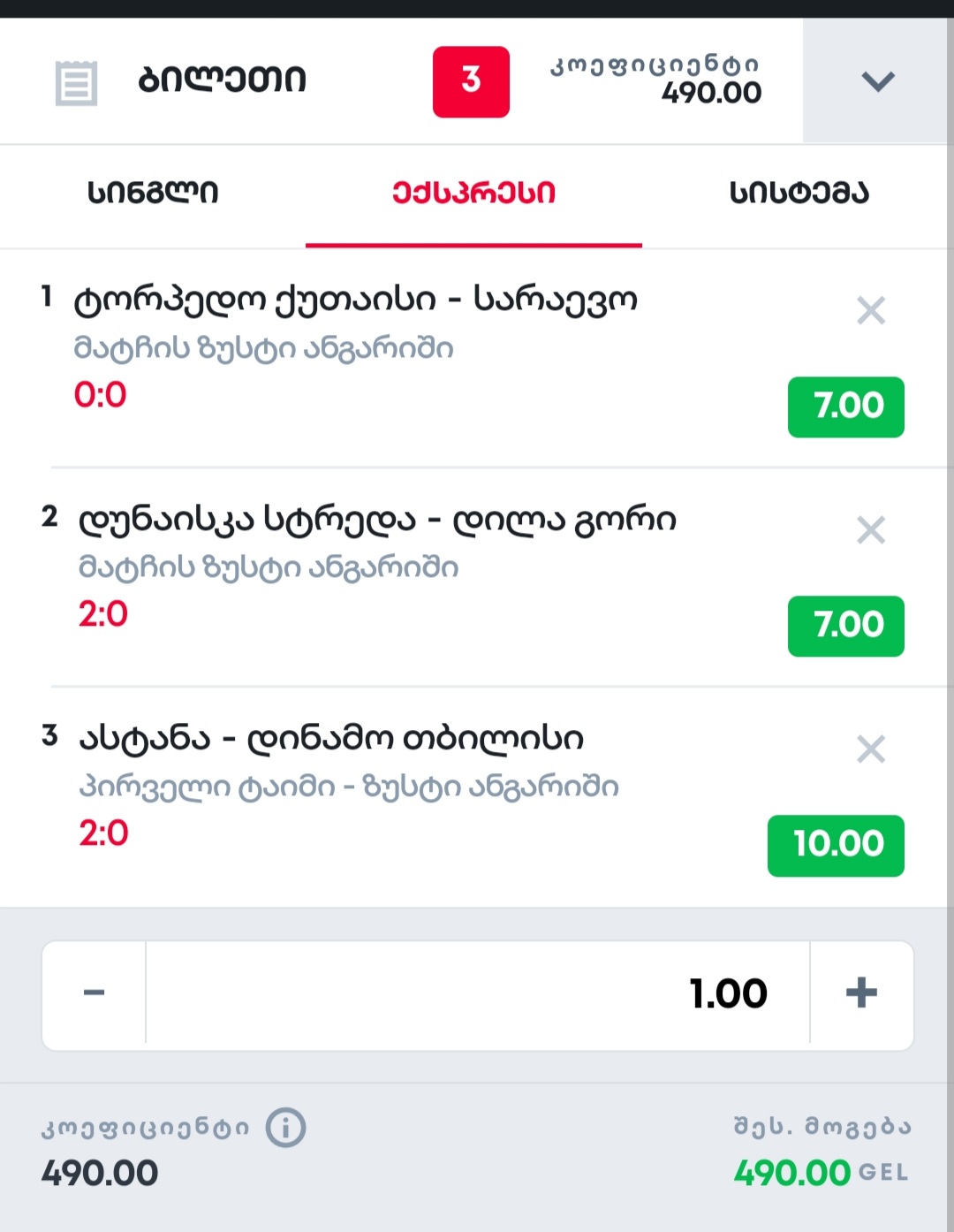Viewport: 954px width, 1232px height.
Task: Decrease the stake with minus button
Action: click(x=95, y=993)
